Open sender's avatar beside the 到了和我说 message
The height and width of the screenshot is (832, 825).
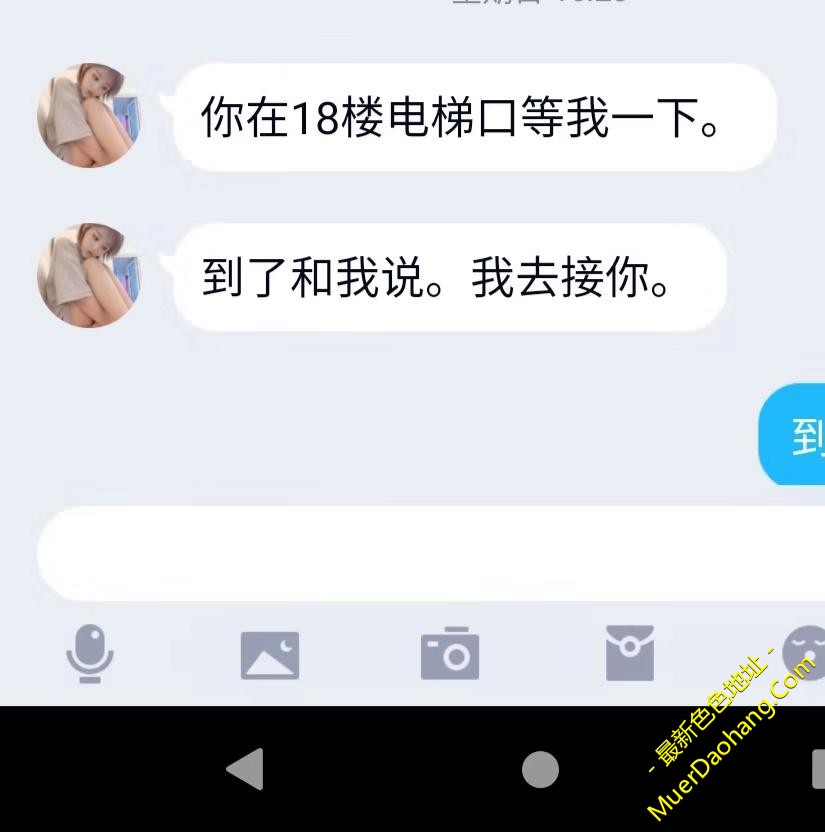click(89, 275)
